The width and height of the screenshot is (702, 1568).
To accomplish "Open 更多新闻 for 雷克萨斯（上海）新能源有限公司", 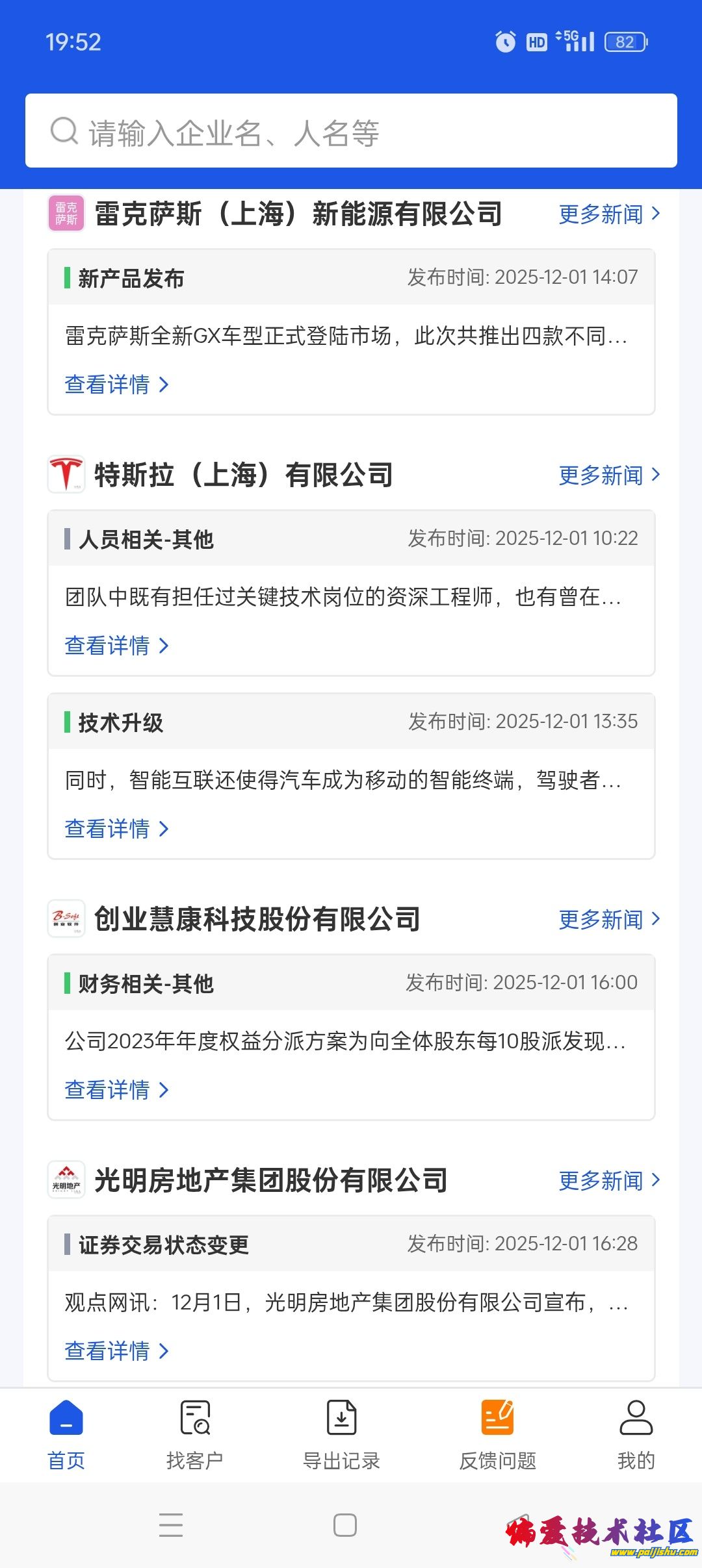I will 609,214.
